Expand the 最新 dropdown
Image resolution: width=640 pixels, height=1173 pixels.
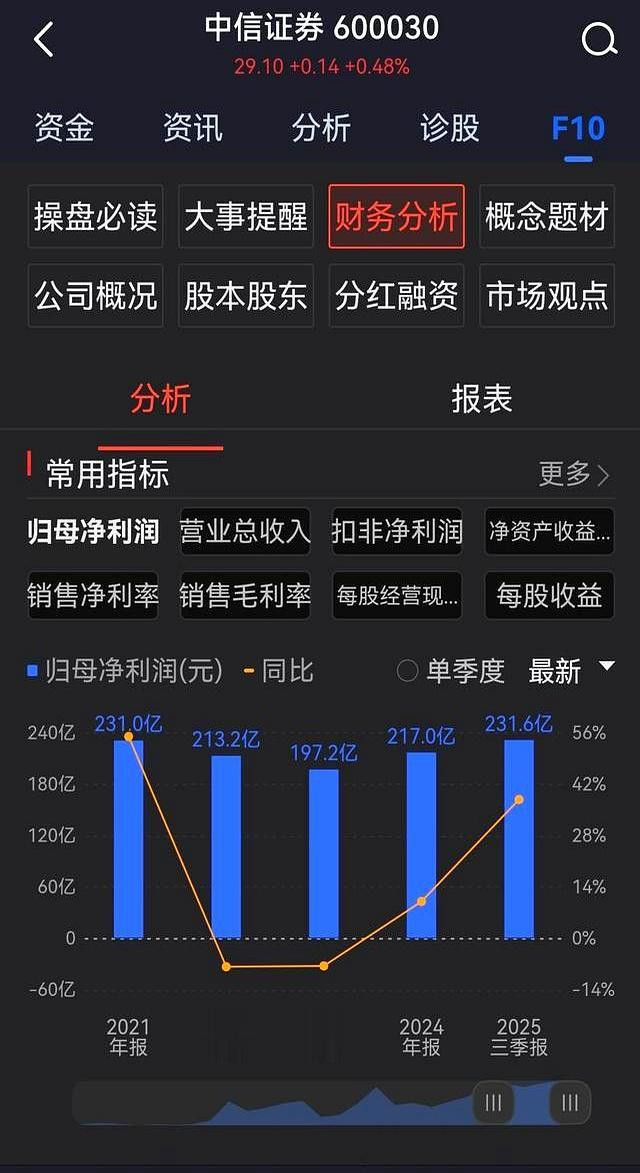(x=572, y=671)
